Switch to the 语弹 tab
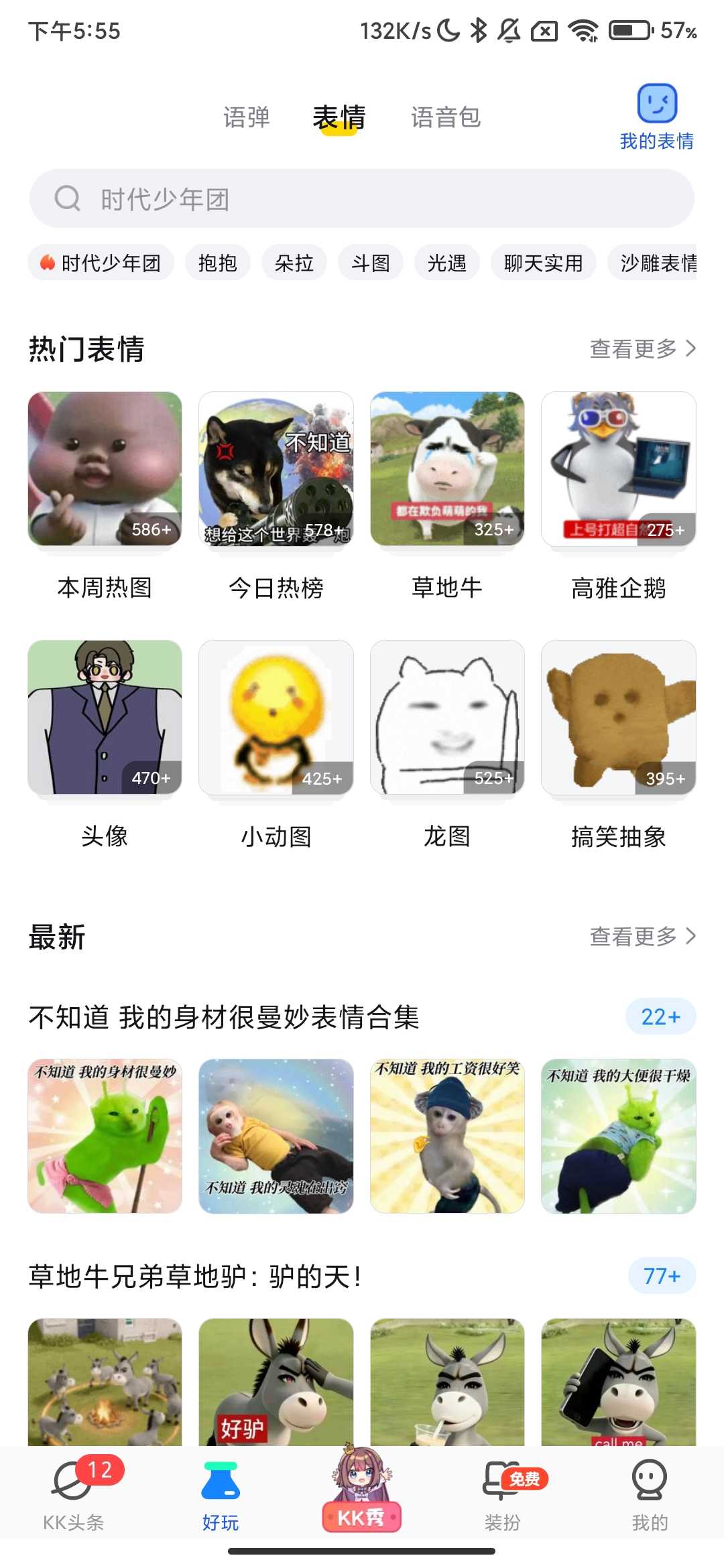724x1568 pixels. click(247, 117)
